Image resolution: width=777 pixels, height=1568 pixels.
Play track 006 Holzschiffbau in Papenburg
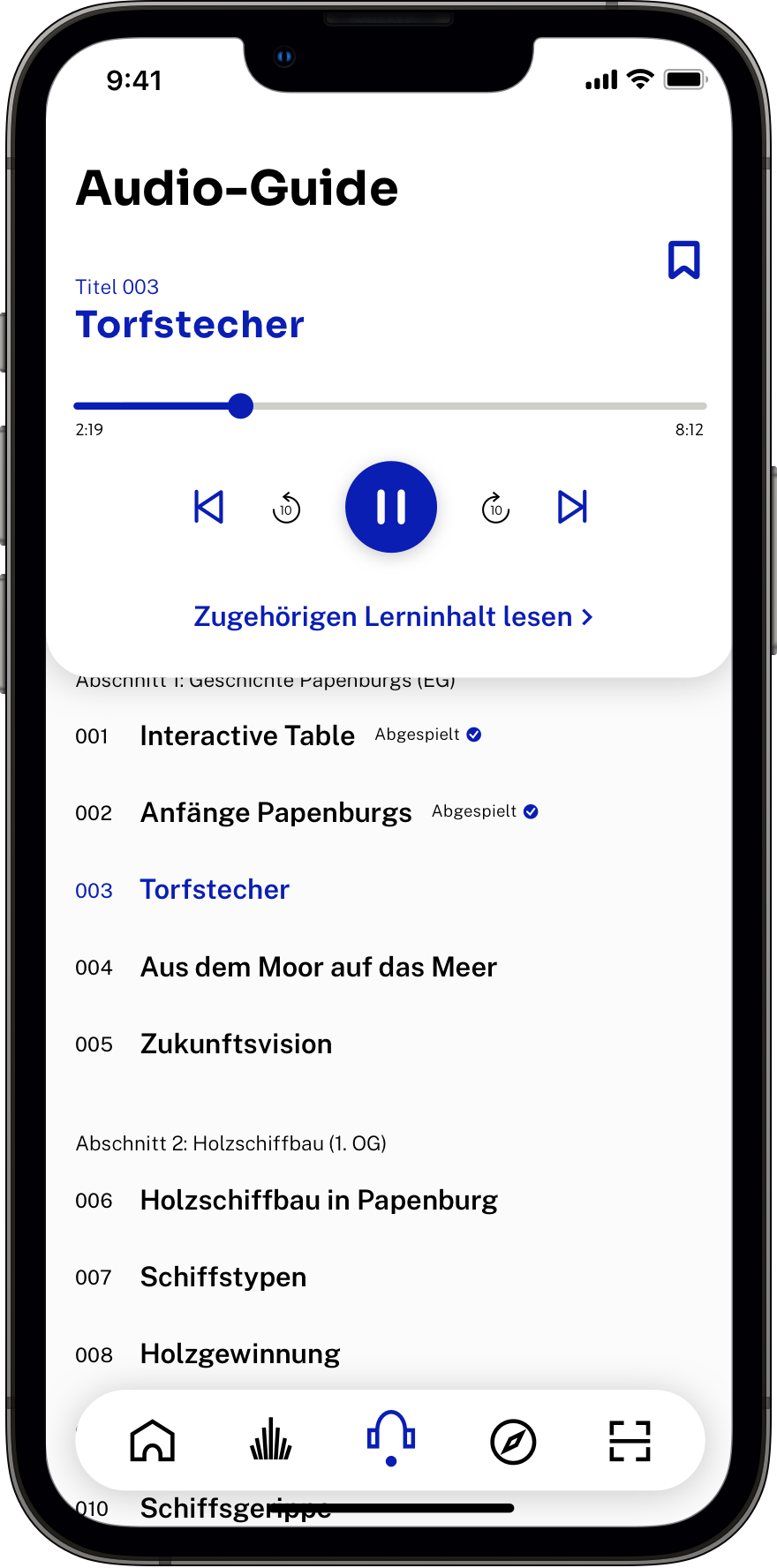coord(318,1200)
